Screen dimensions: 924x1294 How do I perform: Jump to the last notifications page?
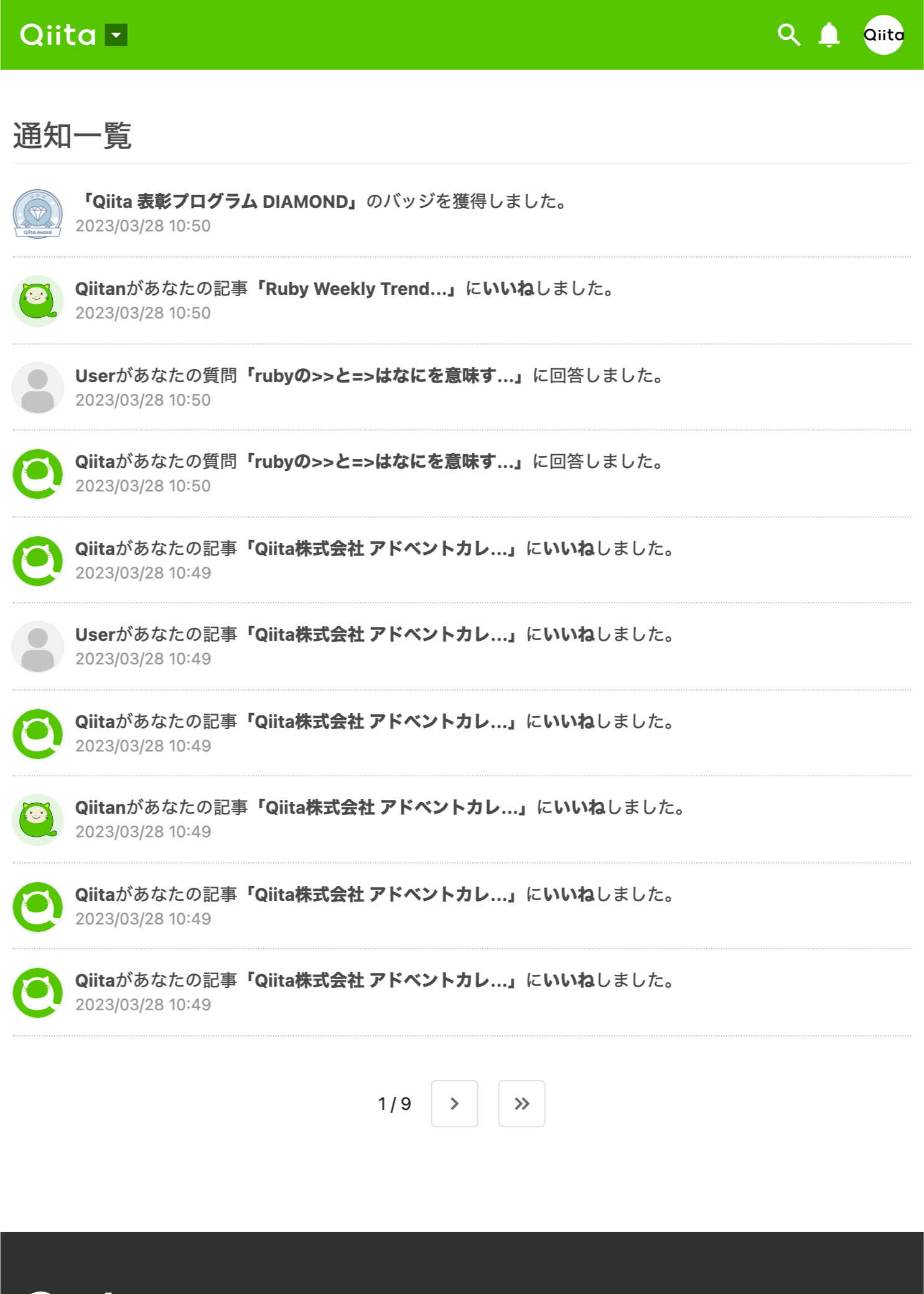pos(521,1104)
